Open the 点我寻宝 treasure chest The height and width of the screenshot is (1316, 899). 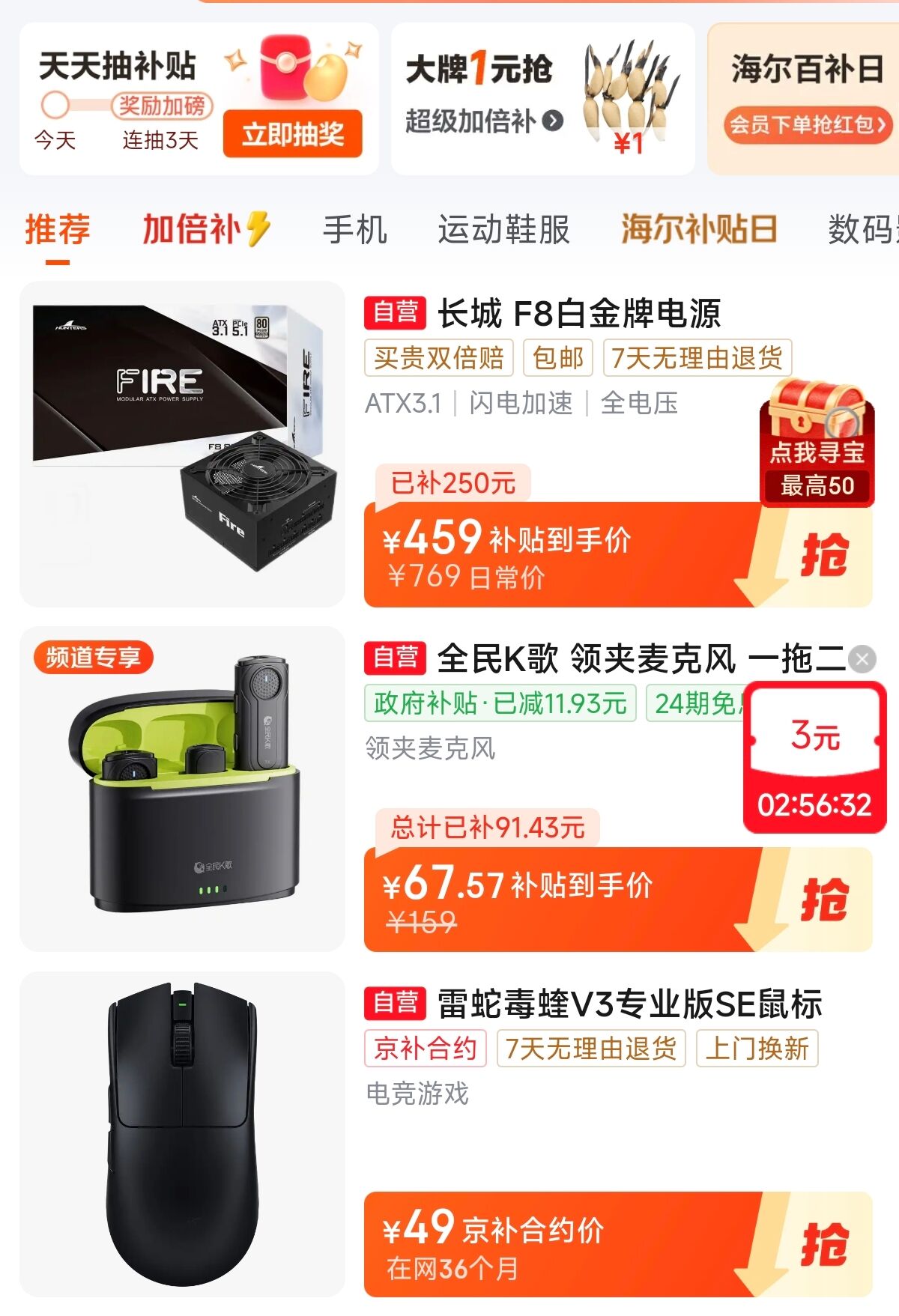pyautogui.click(x=817, y=442)
